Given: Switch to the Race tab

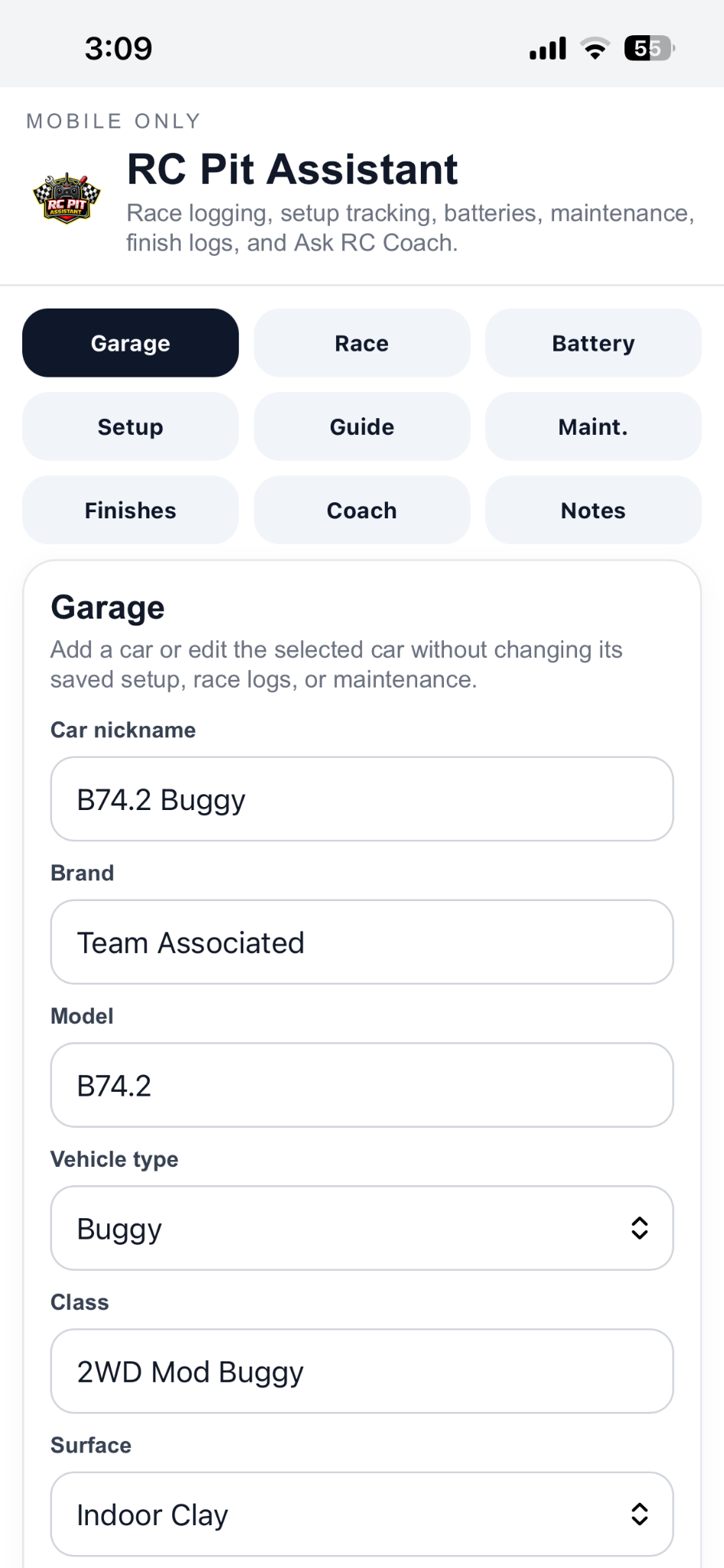Looking at the screenshot, I should pos(361,343).
